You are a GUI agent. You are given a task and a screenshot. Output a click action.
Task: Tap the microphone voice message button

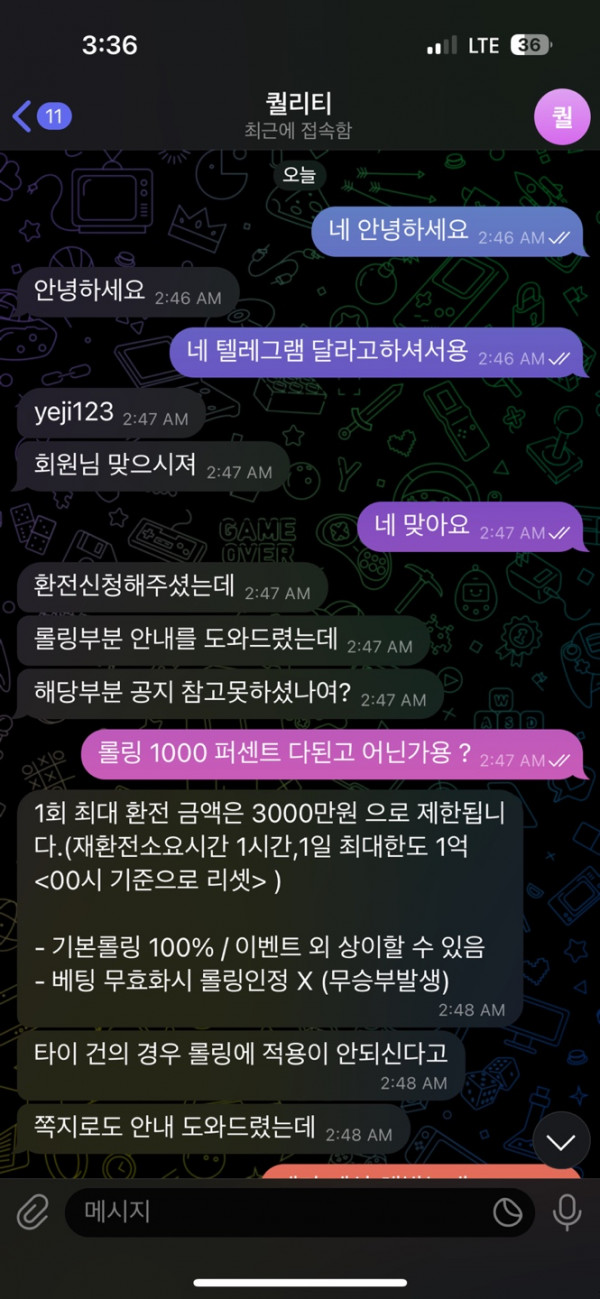tap(567, 1213)
